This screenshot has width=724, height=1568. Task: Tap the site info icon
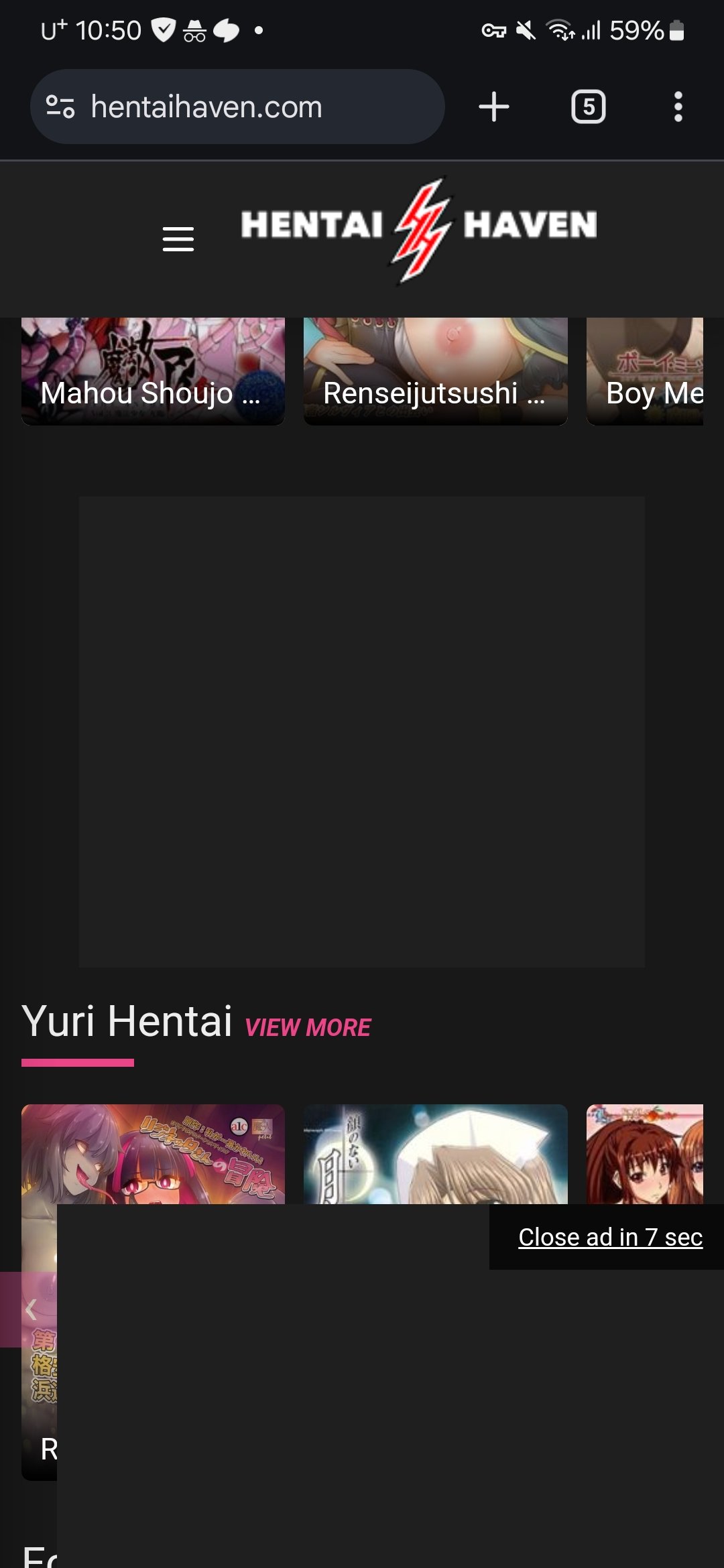(x=60, y=107)
